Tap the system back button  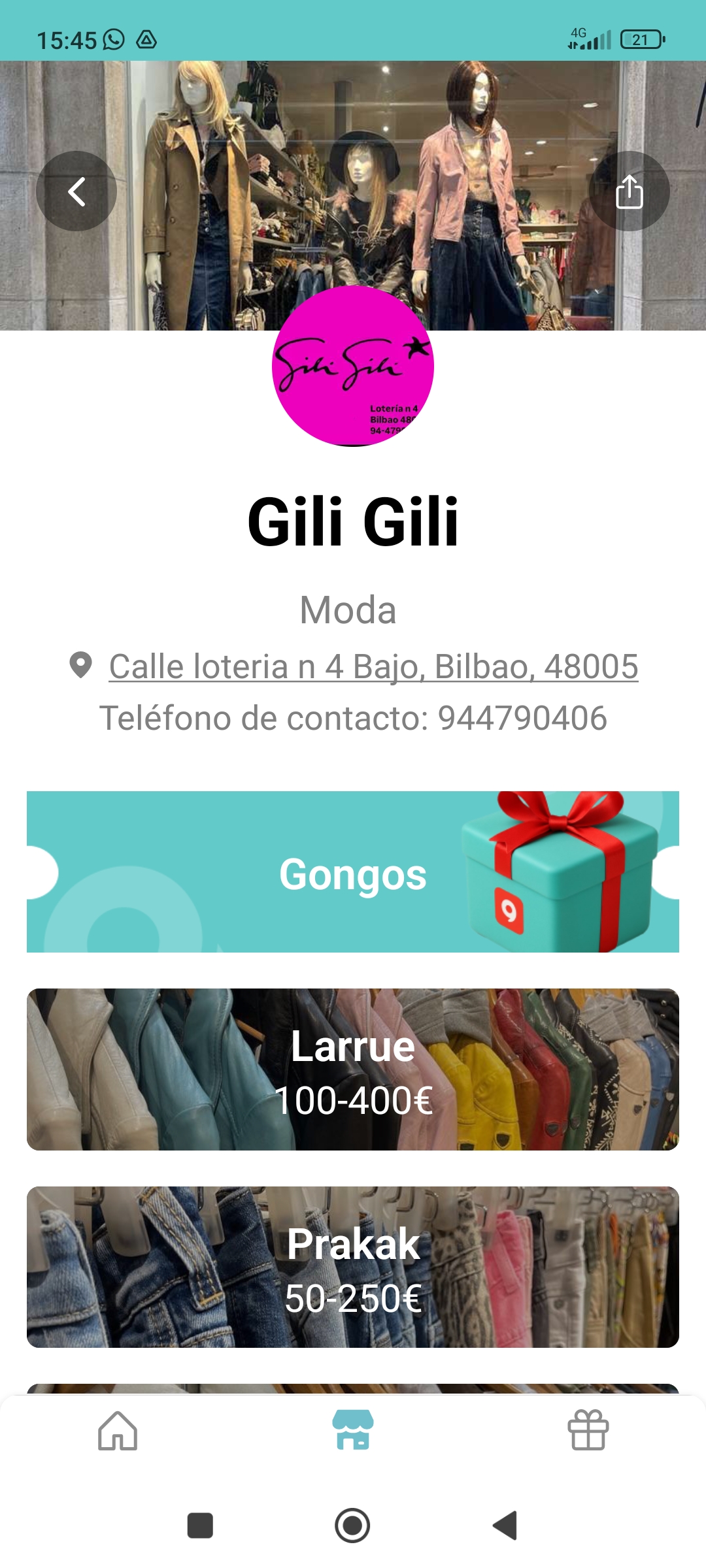coord(505,1526)
